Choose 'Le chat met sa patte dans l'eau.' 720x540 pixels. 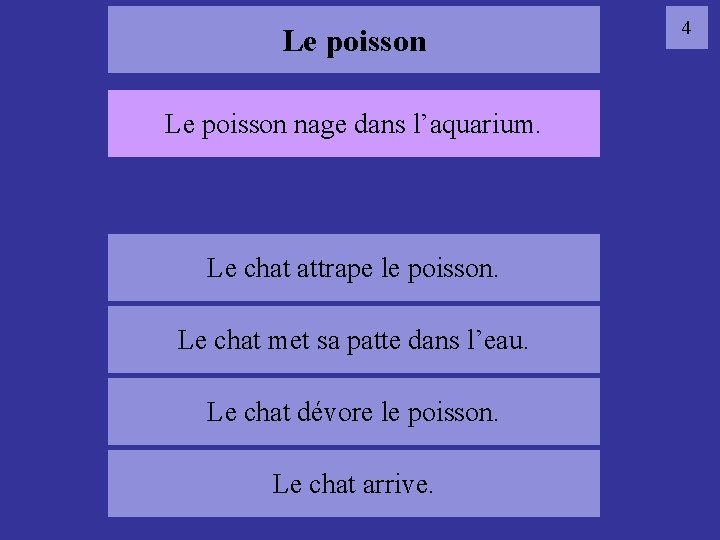(354, 340)
